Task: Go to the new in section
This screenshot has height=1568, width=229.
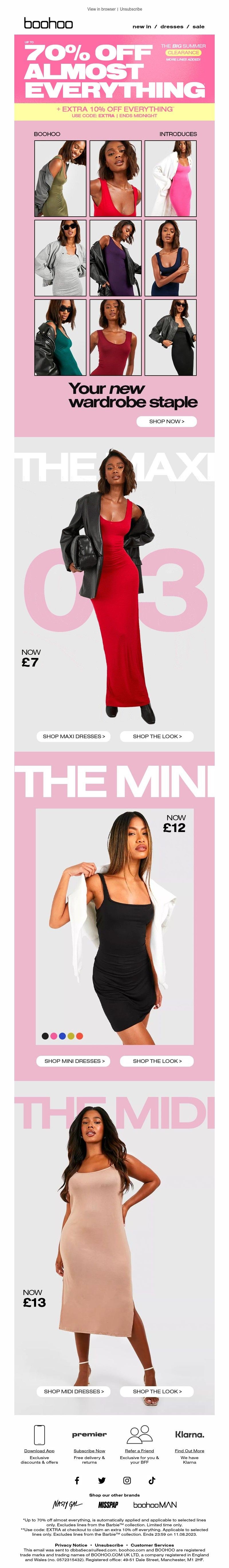Action: 142,27
